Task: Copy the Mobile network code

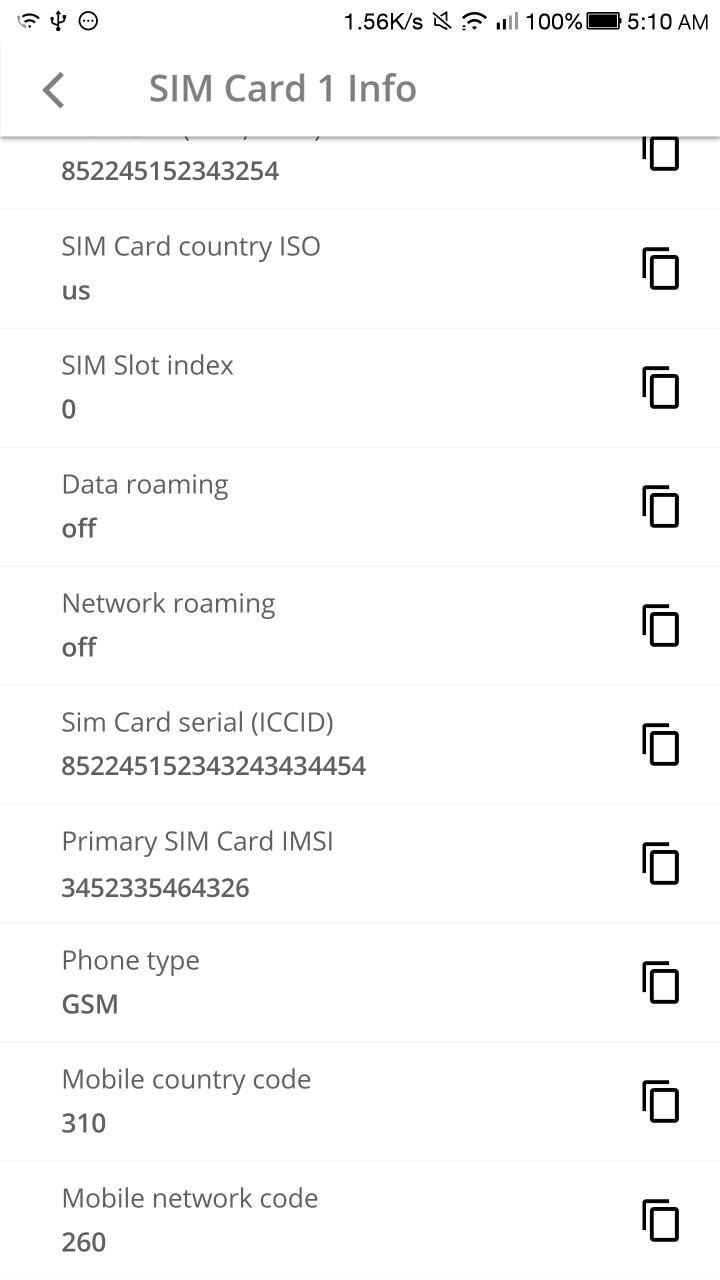Action: click(660, 1220)
